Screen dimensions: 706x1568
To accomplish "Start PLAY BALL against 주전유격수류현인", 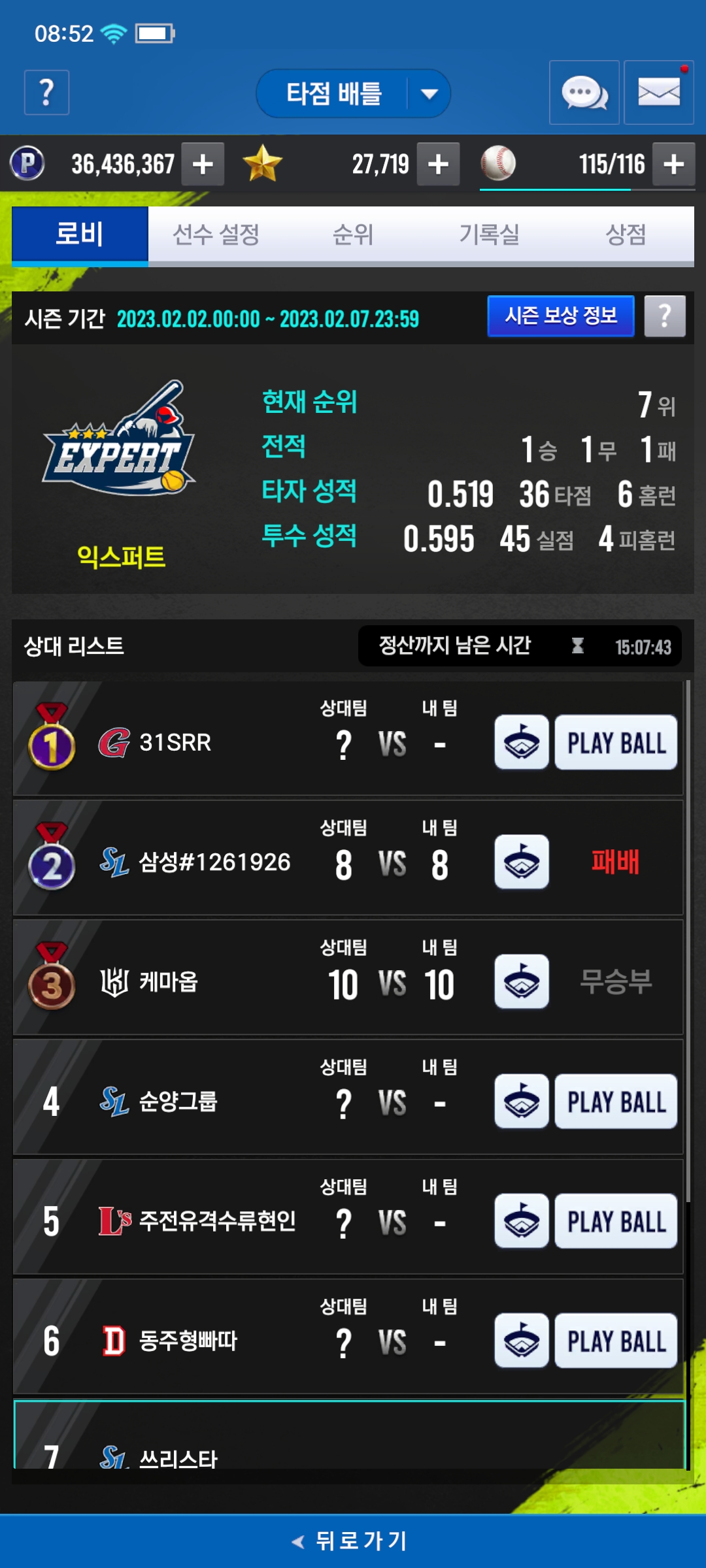I will tap(616, 1222).
